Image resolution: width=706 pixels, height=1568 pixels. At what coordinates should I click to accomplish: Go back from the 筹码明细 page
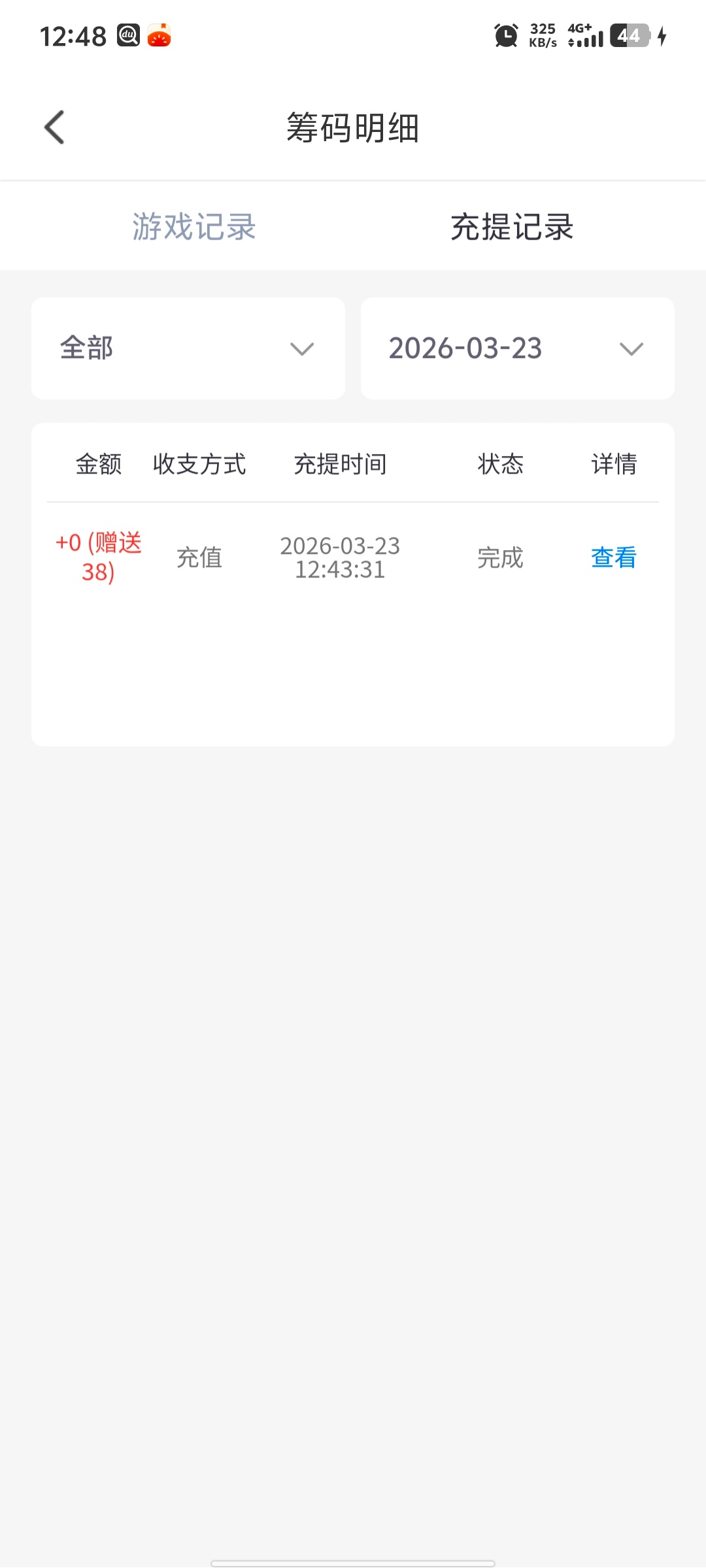pos(54,127)
